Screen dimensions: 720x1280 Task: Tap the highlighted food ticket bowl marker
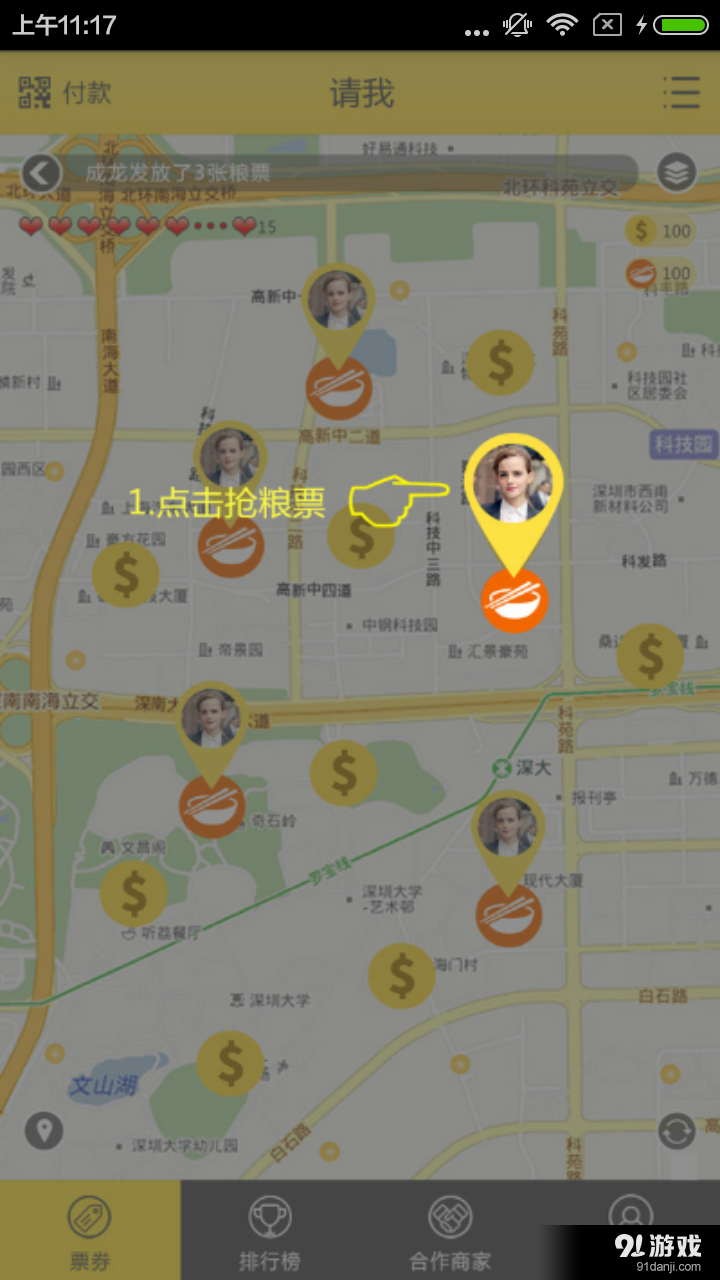pos(514,600)
